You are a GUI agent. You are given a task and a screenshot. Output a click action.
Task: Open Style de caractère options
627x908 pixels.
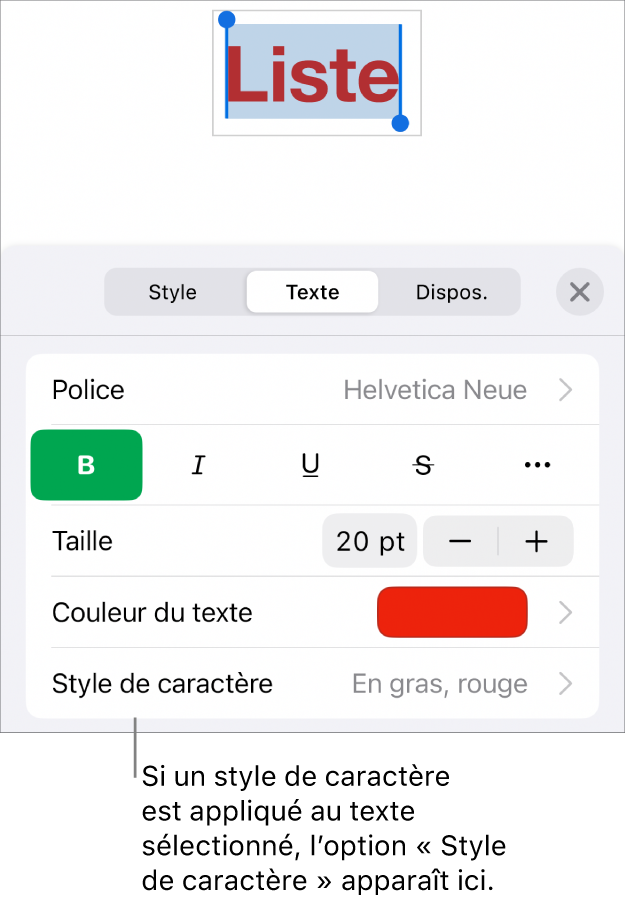click(312, 684)
